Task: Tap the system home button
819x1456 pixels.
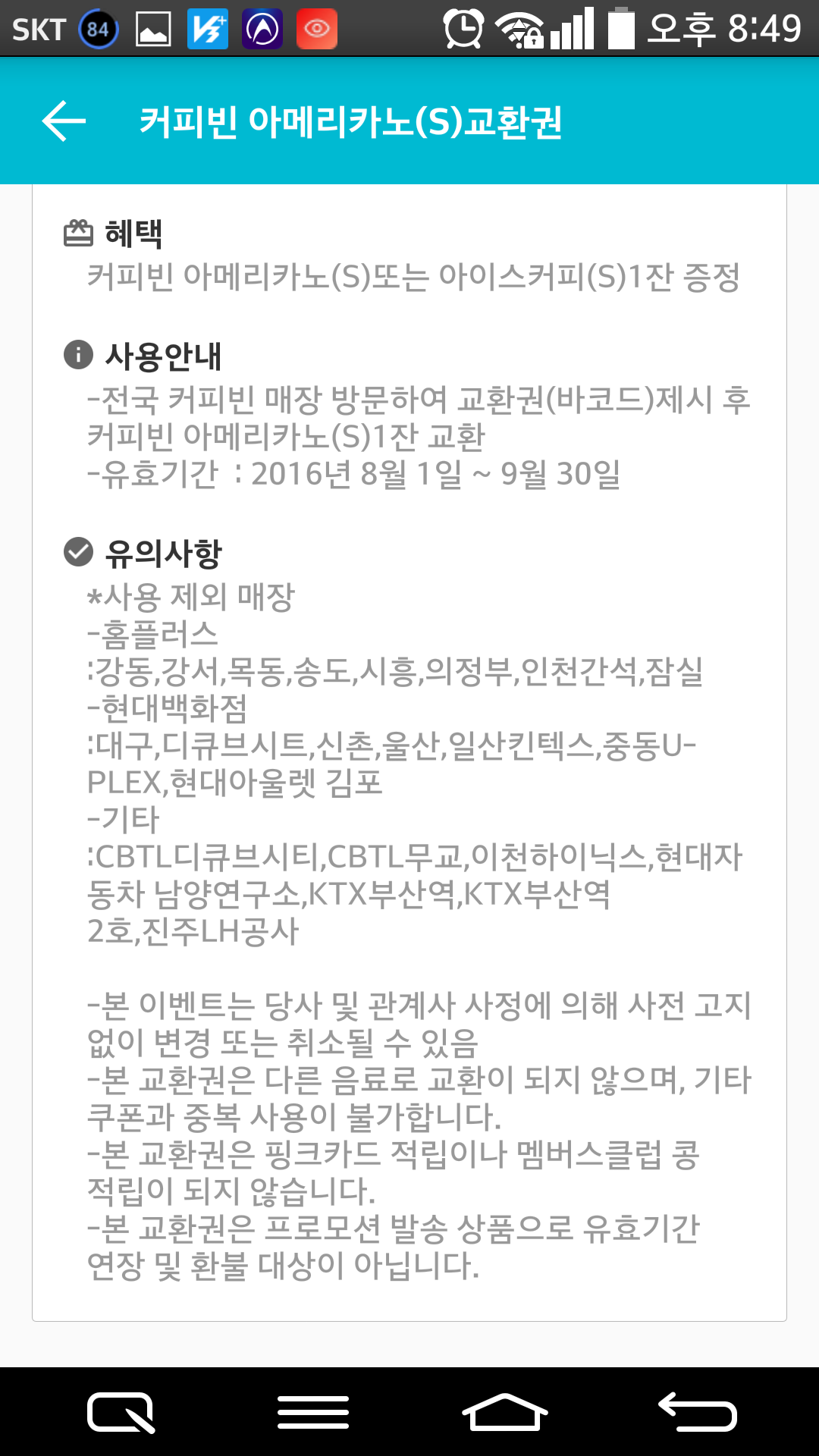Action: pos(504,1412)
